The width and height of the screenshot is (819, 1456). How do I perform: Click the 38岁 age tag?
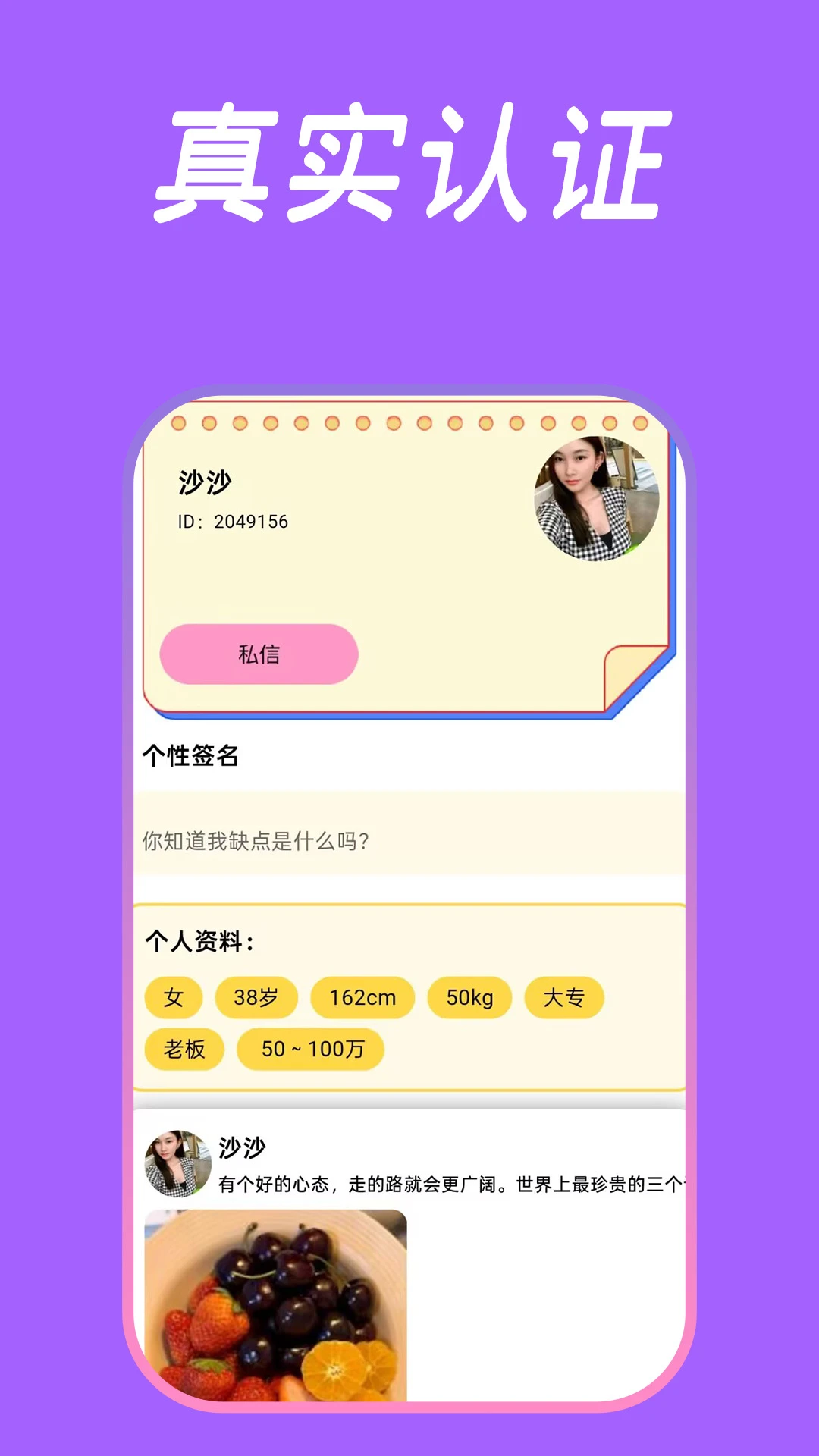[257, 998]
